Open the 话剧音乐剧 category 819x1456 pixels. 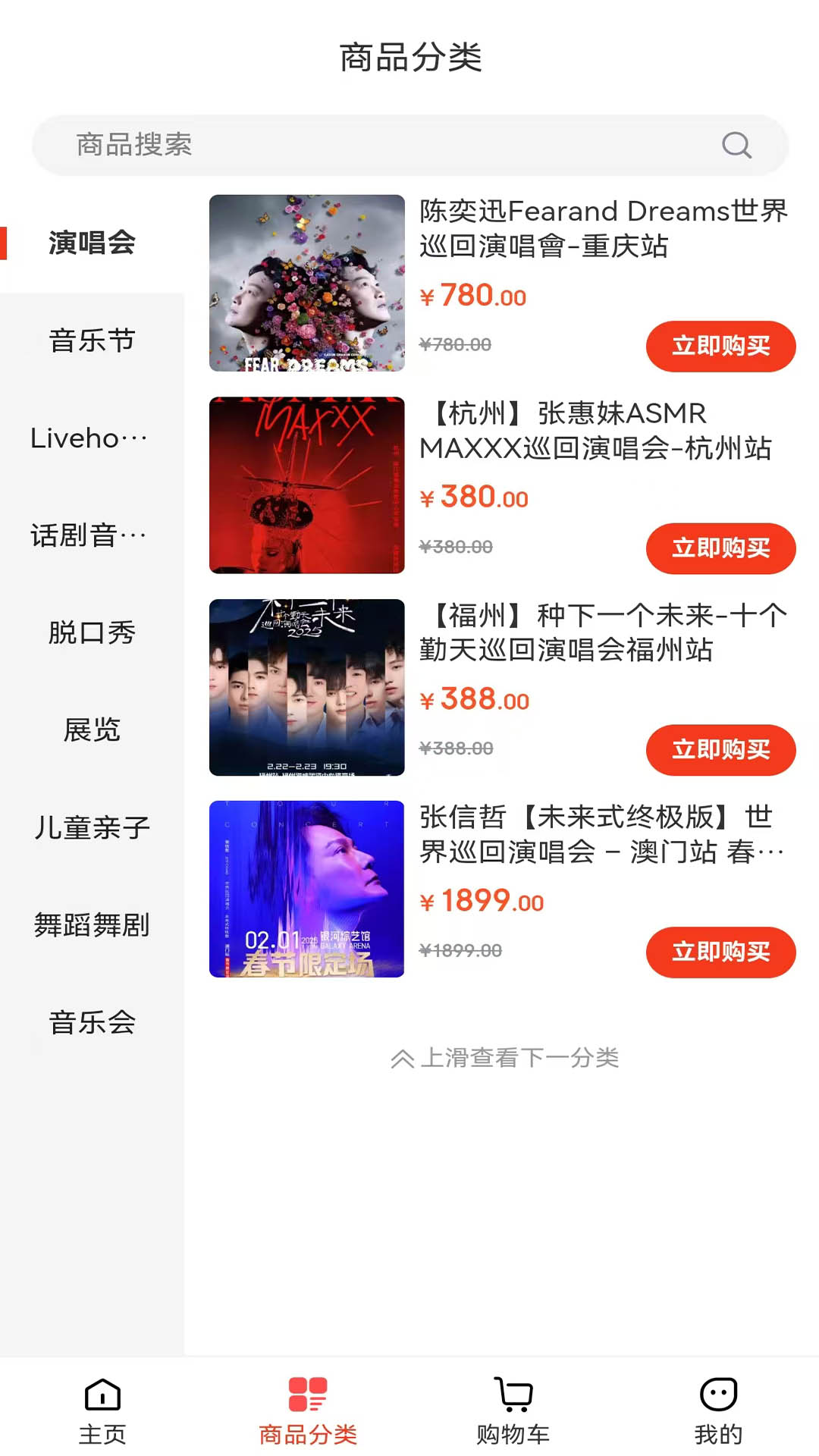click(x=91, y=535)
